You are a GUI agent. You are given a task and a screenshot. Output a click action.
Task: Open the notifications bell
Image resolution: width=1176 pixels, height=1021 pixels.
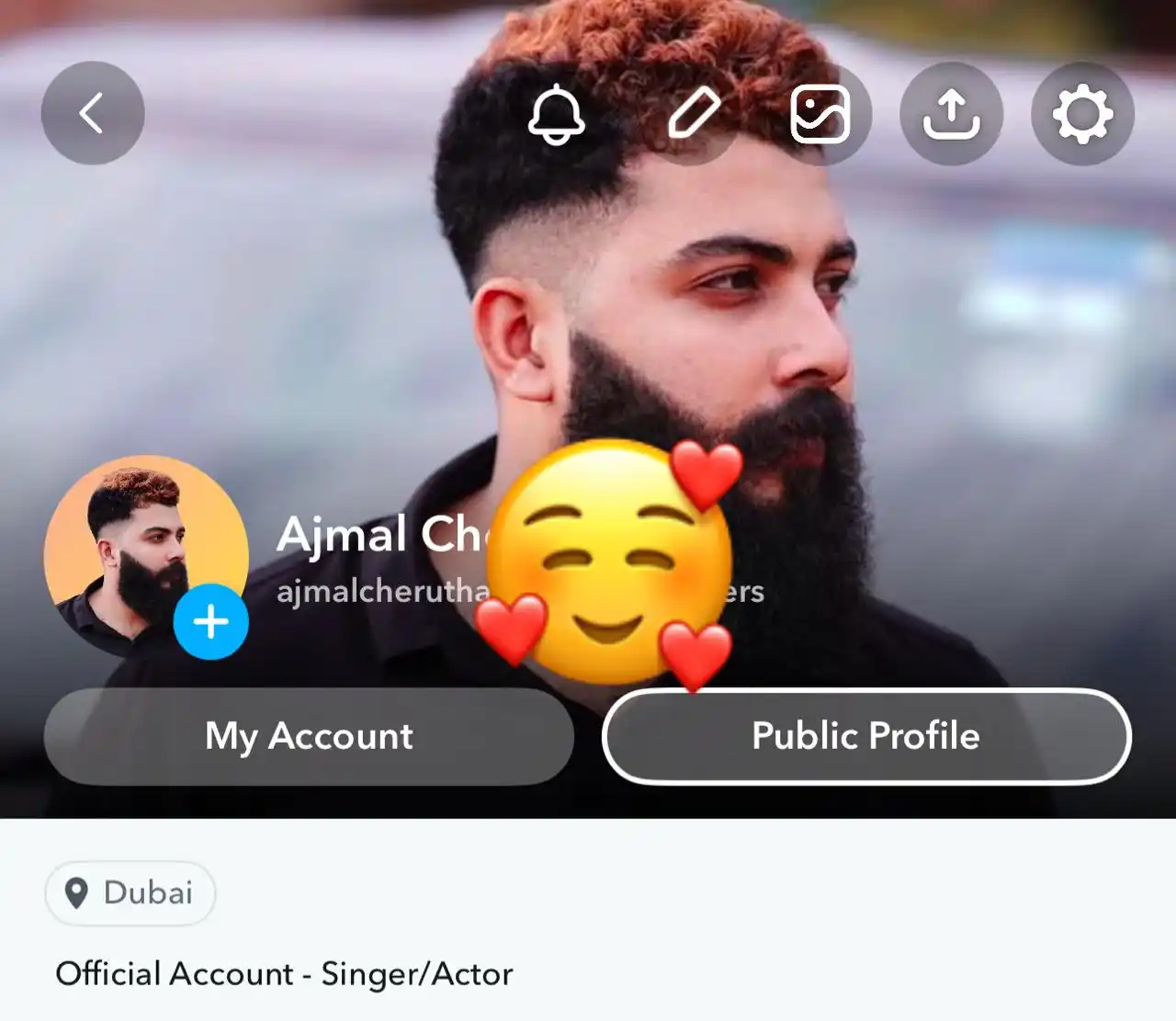(556, 114)
